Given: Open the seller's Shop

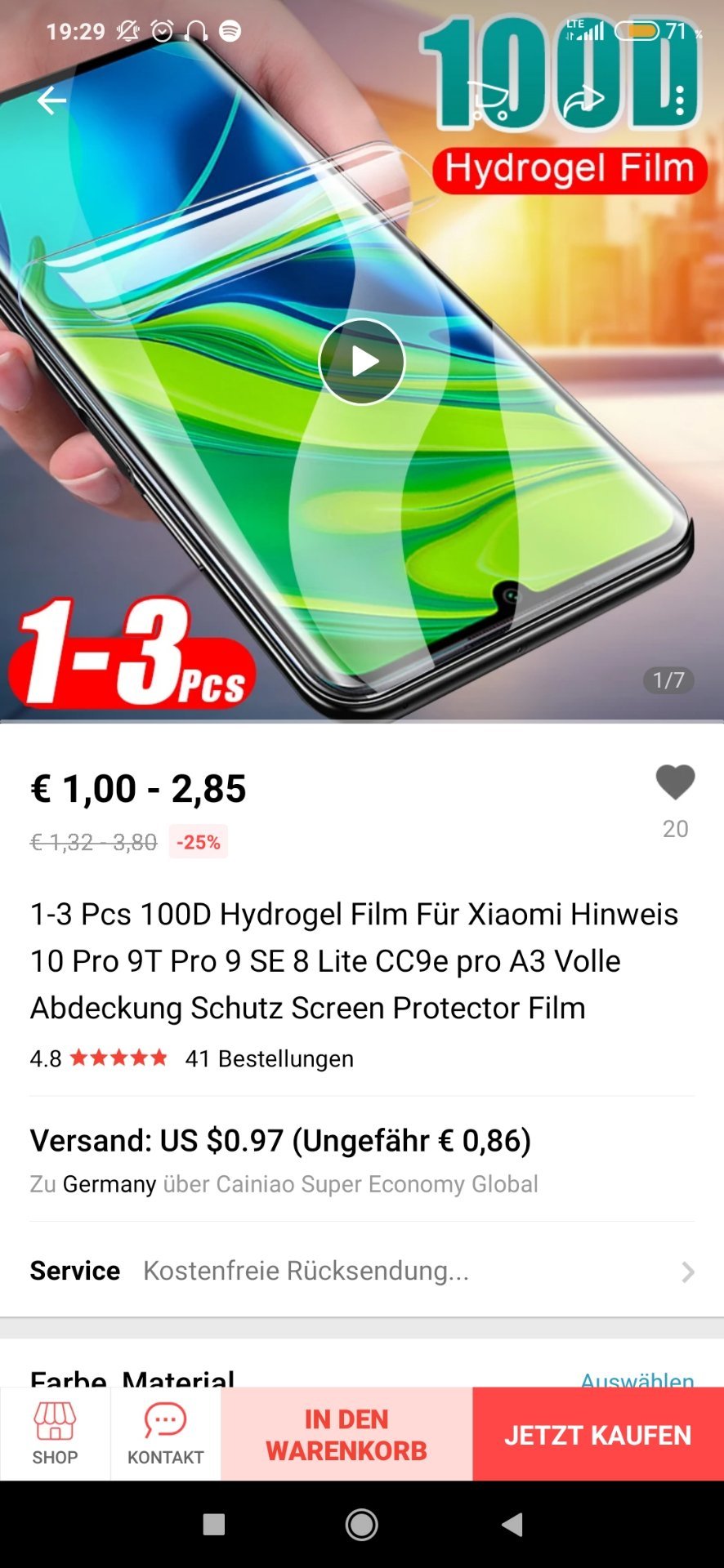Looking at the screenshot, I should (55, 1433).
